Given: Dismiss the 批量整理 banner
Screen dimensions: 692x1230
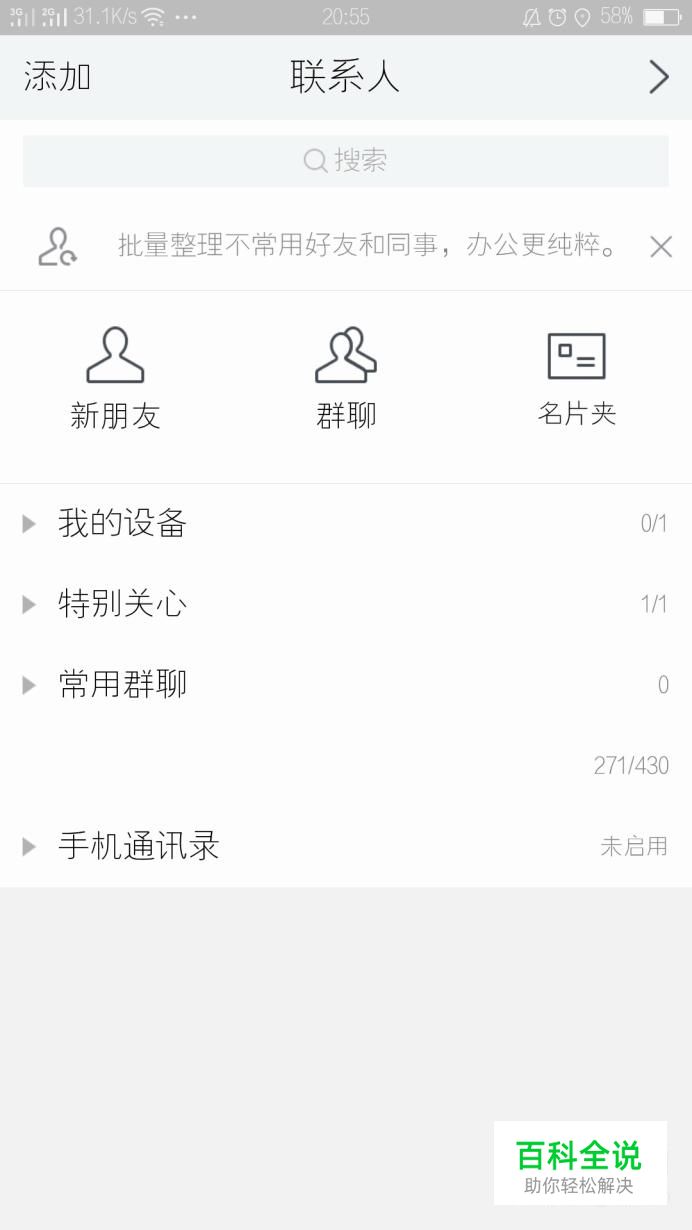Looking at the screenshot, I should [x=661, y=247].
